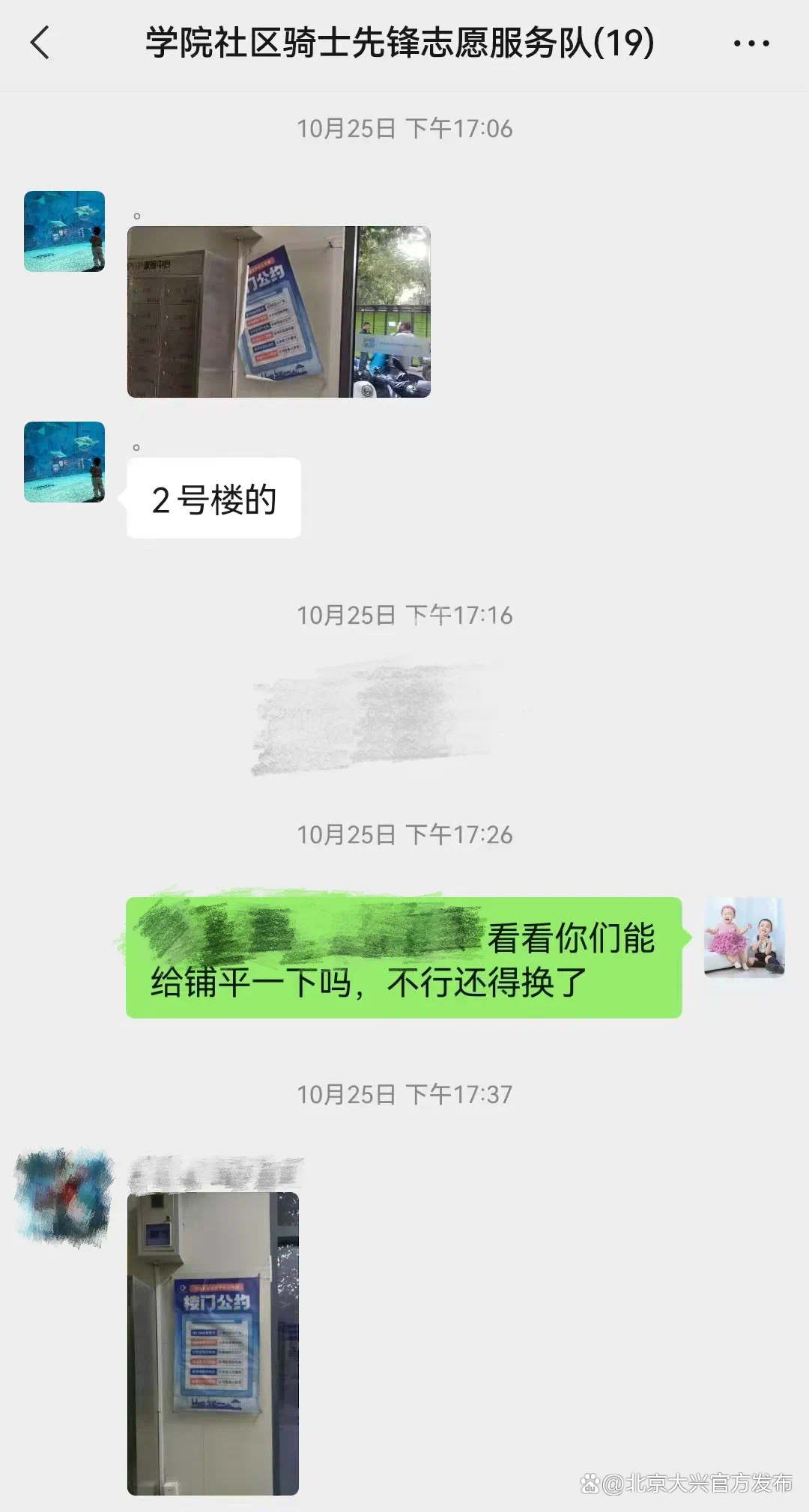The width and height of the screenshot is (809, 1512).
Task: Open the group chat's three-dot menu
Action: (x=751, y=43)
